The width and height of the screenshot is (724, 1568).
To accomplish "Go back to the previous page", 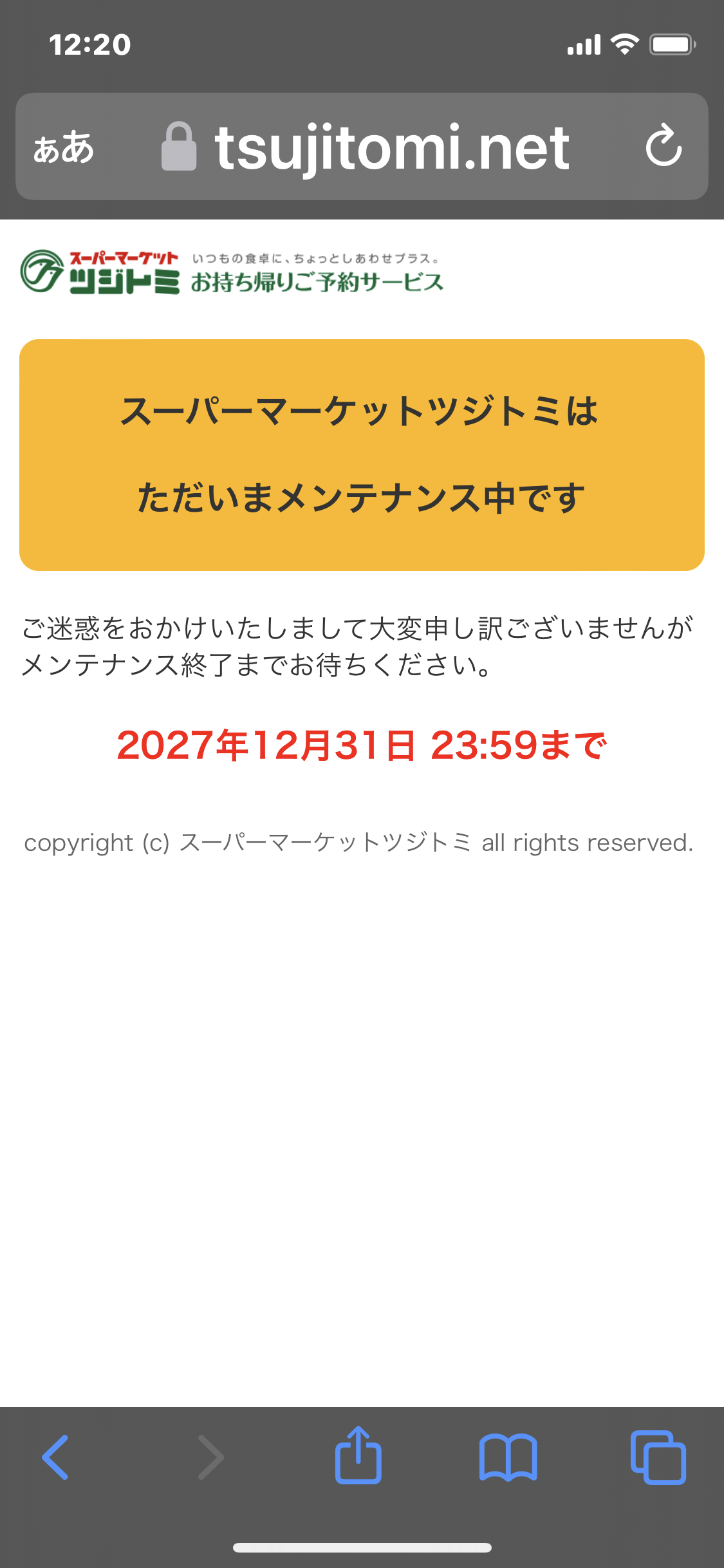I will point(56,1457).
